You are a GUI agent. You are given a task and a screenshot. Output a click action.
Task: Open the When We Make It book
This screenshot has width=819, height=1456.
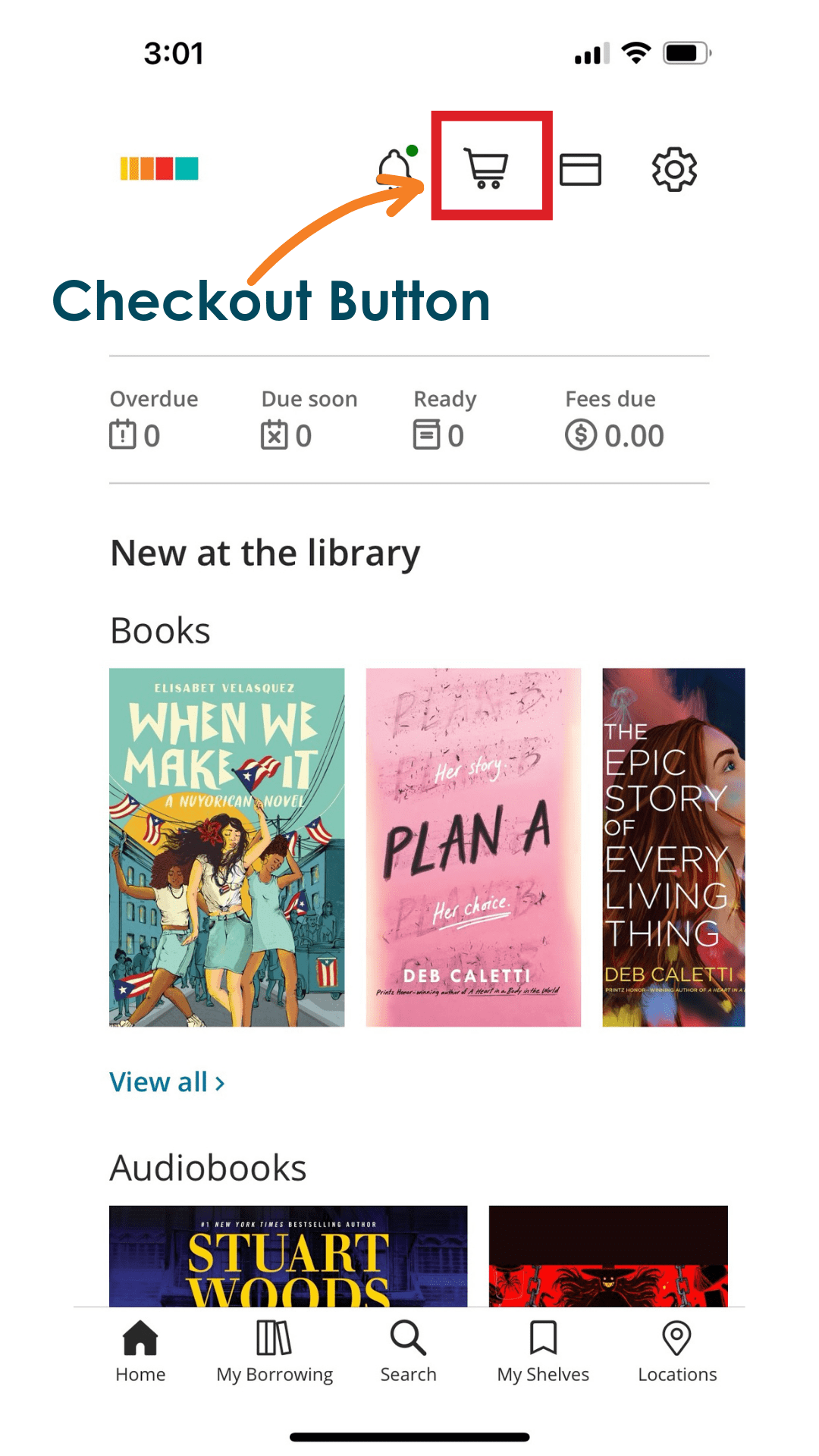tap(227, 847)
